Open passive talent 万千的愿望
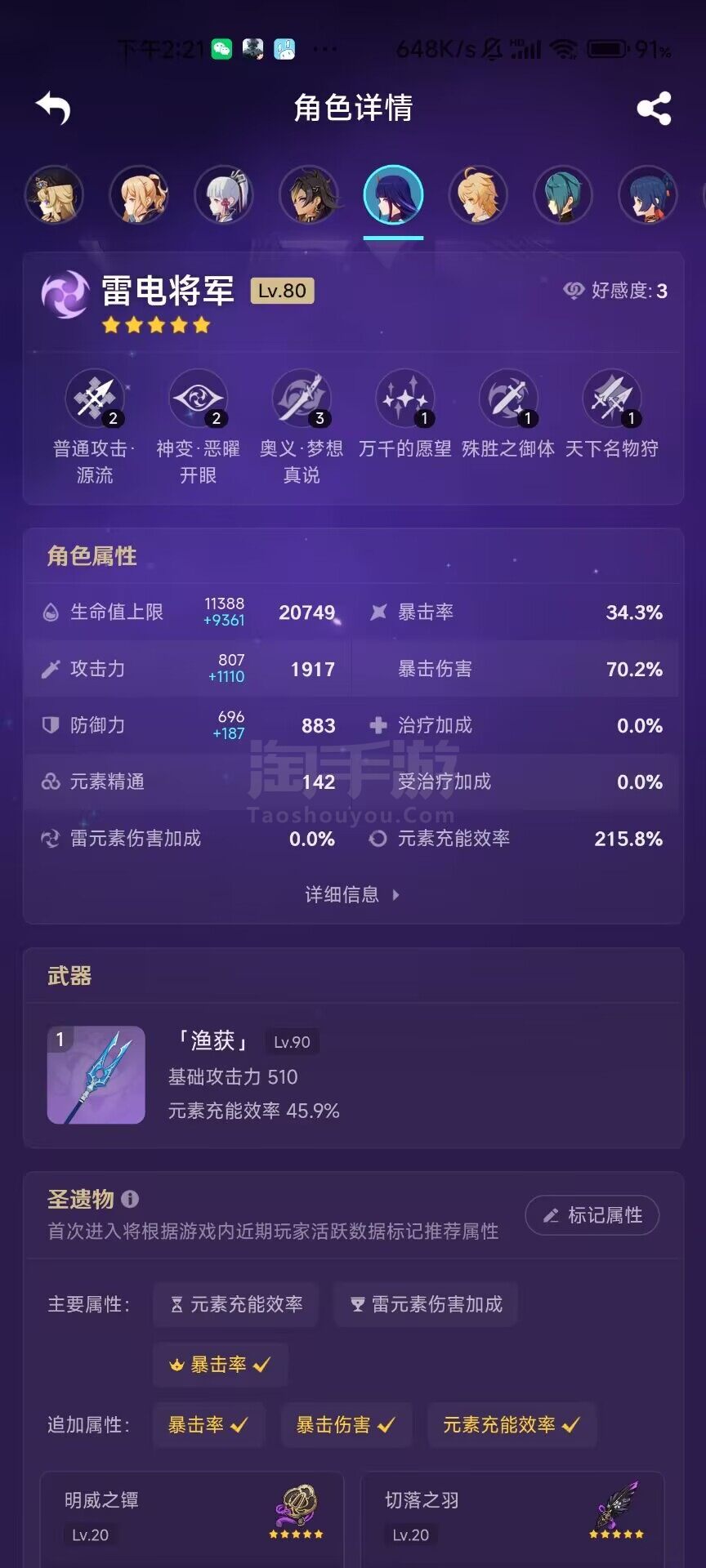The image size is (706, 1568). click(x=404, y=414)
